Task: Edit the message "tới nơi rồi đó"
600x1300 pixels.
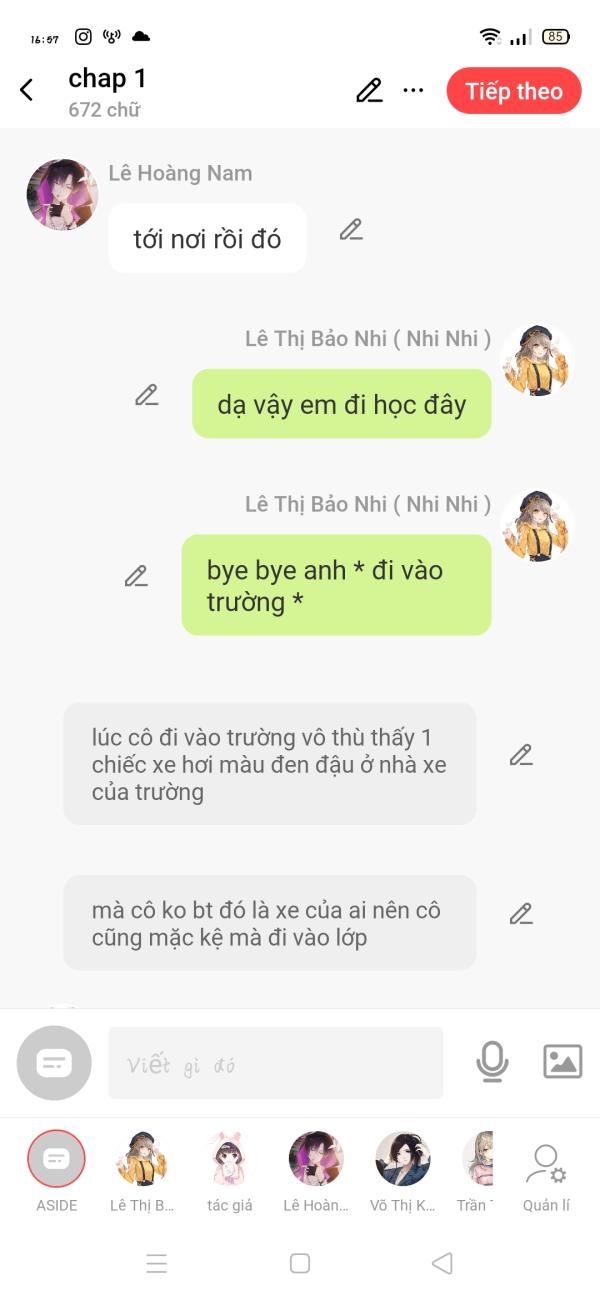Action: coord(350,230)
